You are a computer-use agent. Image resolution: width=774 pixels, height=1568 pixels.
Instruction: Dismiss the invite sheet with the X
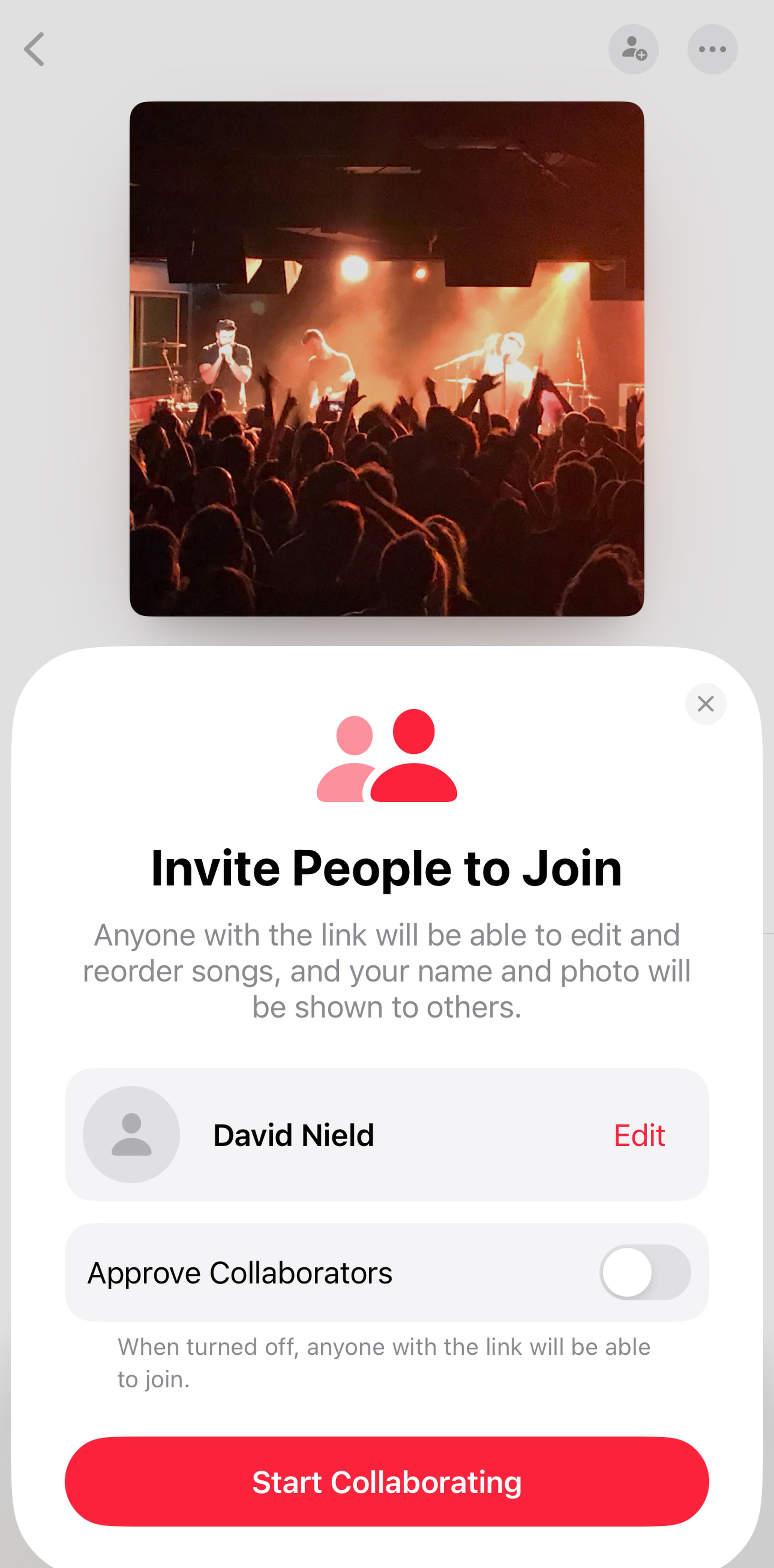point(705,704)
